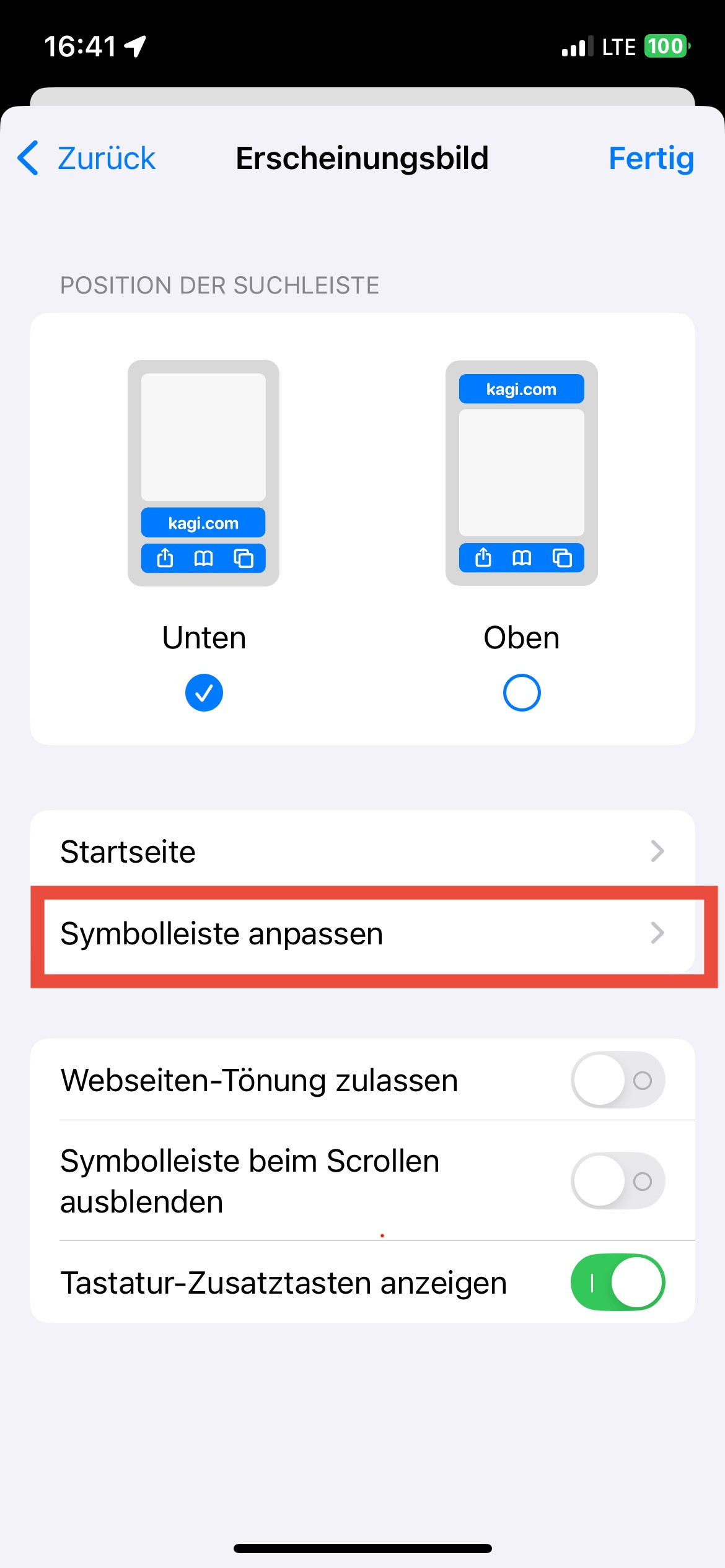Toggle Symbolleiste beim Scrollen ausblenden
The image size is (725, 1568).
617,1181
